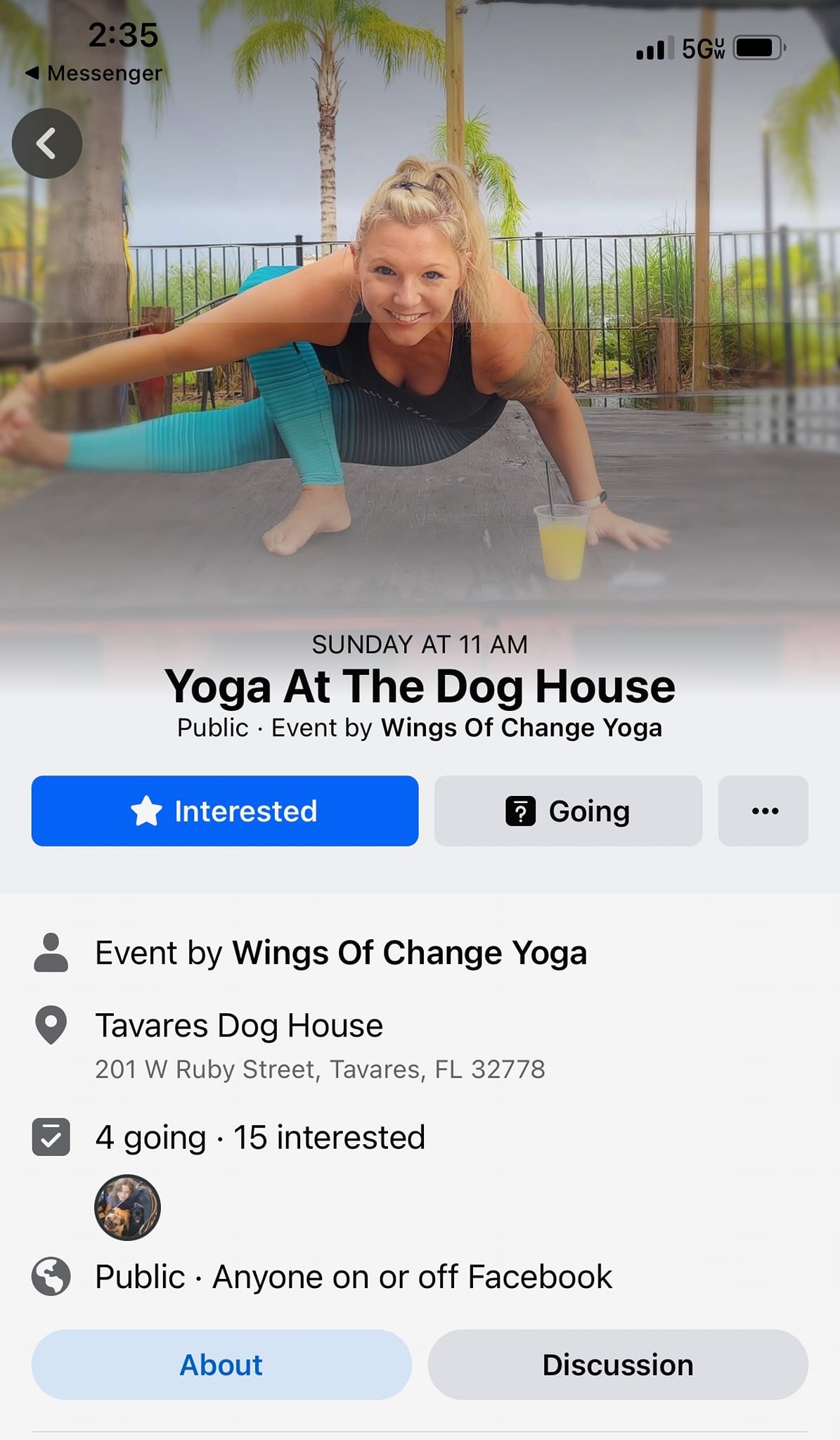The width and height of the screenshot is (840, 1440).
Task: Return to Messenger app
Action: 93,73
